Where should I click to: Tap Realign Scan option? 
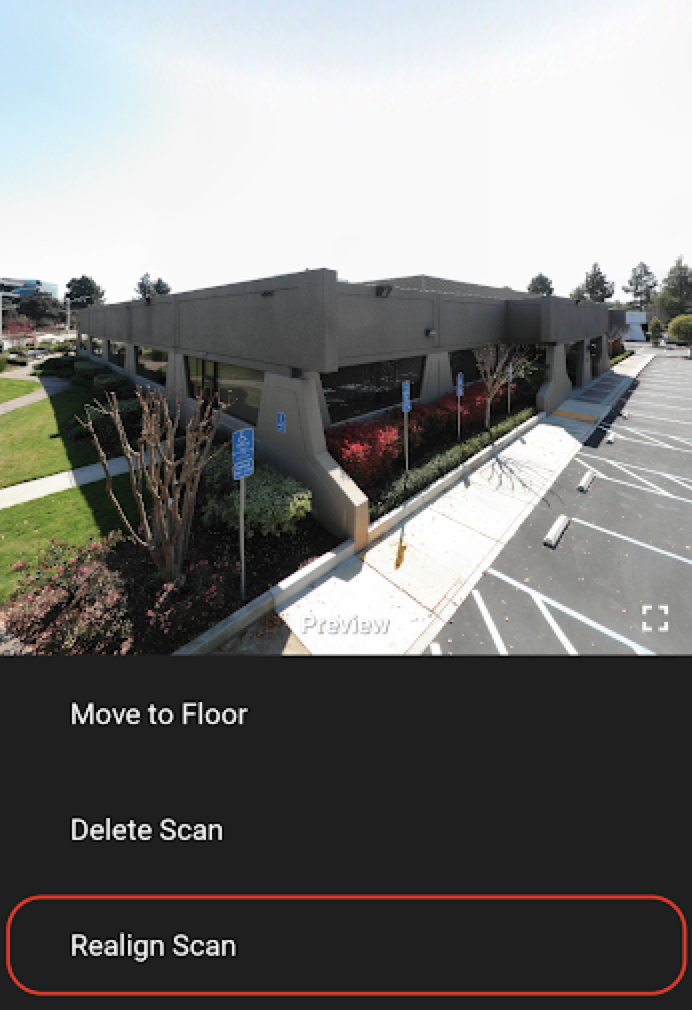point(153,946)
